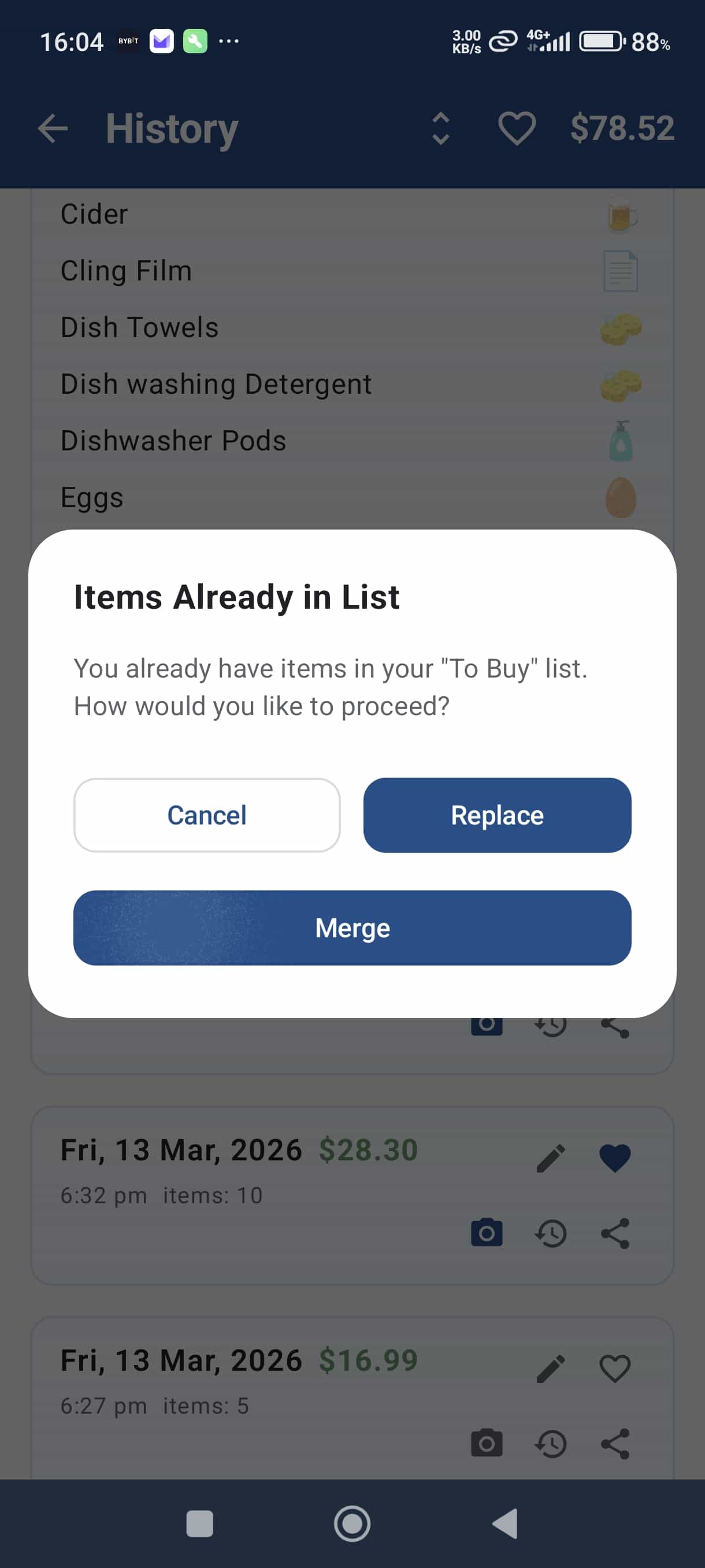Tap the camera icon on the $28.30 list
The height and width of the screenshot is (1568, 705).
[487, 1233]
